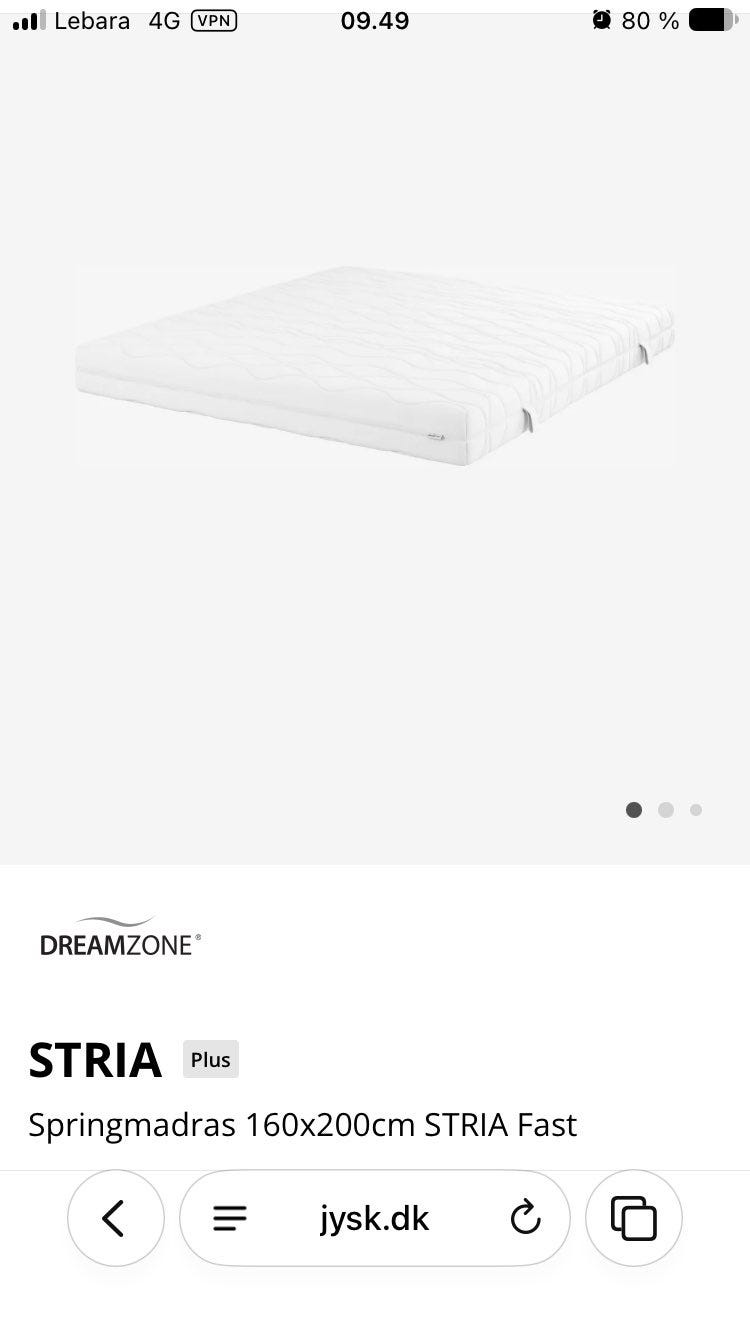Open the browser tabs overview
This screenshot has width=750, height=1334.
click(634, 1218)
